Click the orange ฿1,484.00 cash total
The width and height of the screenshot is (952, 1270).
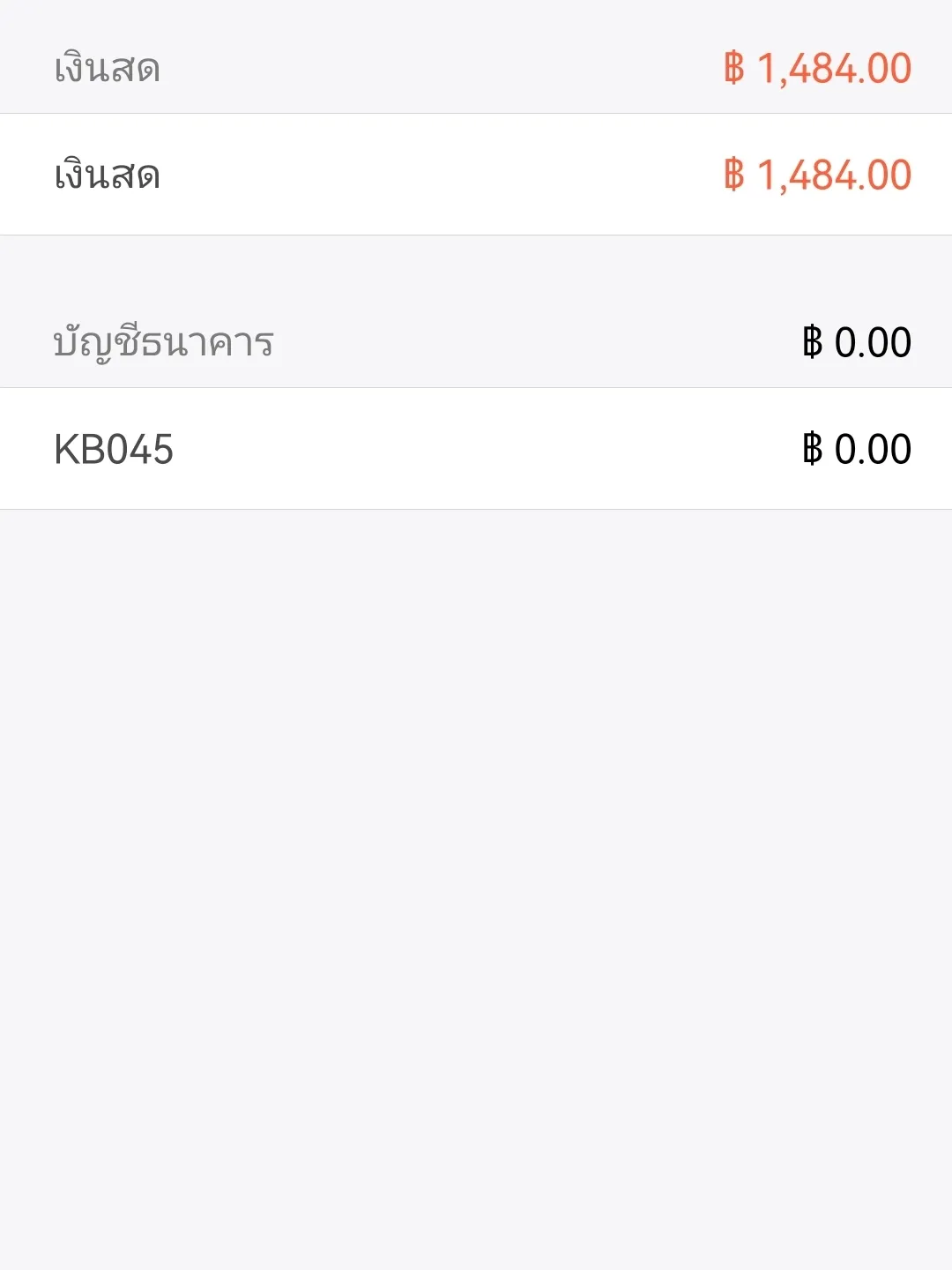point(821,68)
